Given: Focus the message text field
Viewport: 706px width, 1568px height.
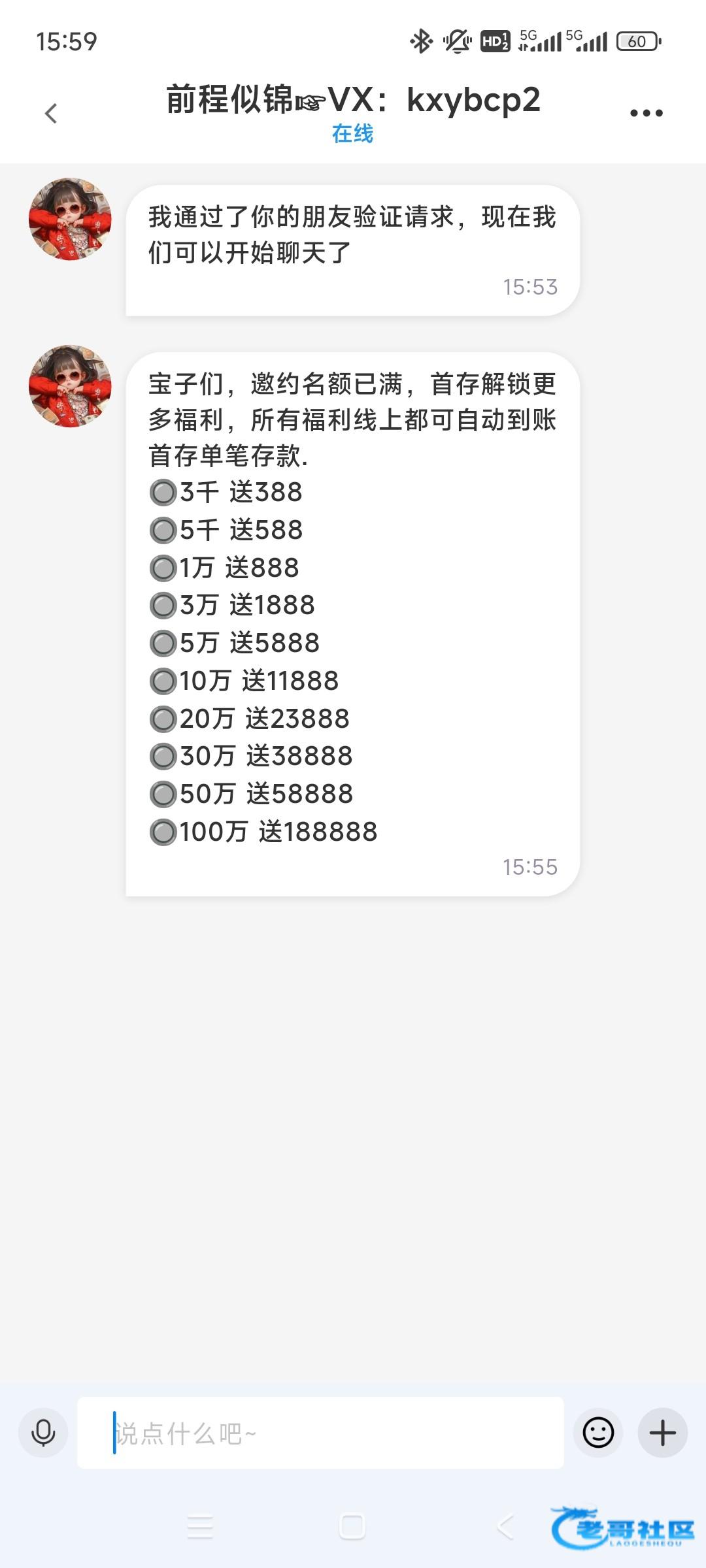Looking at the screenshot, I should 320,1433.
